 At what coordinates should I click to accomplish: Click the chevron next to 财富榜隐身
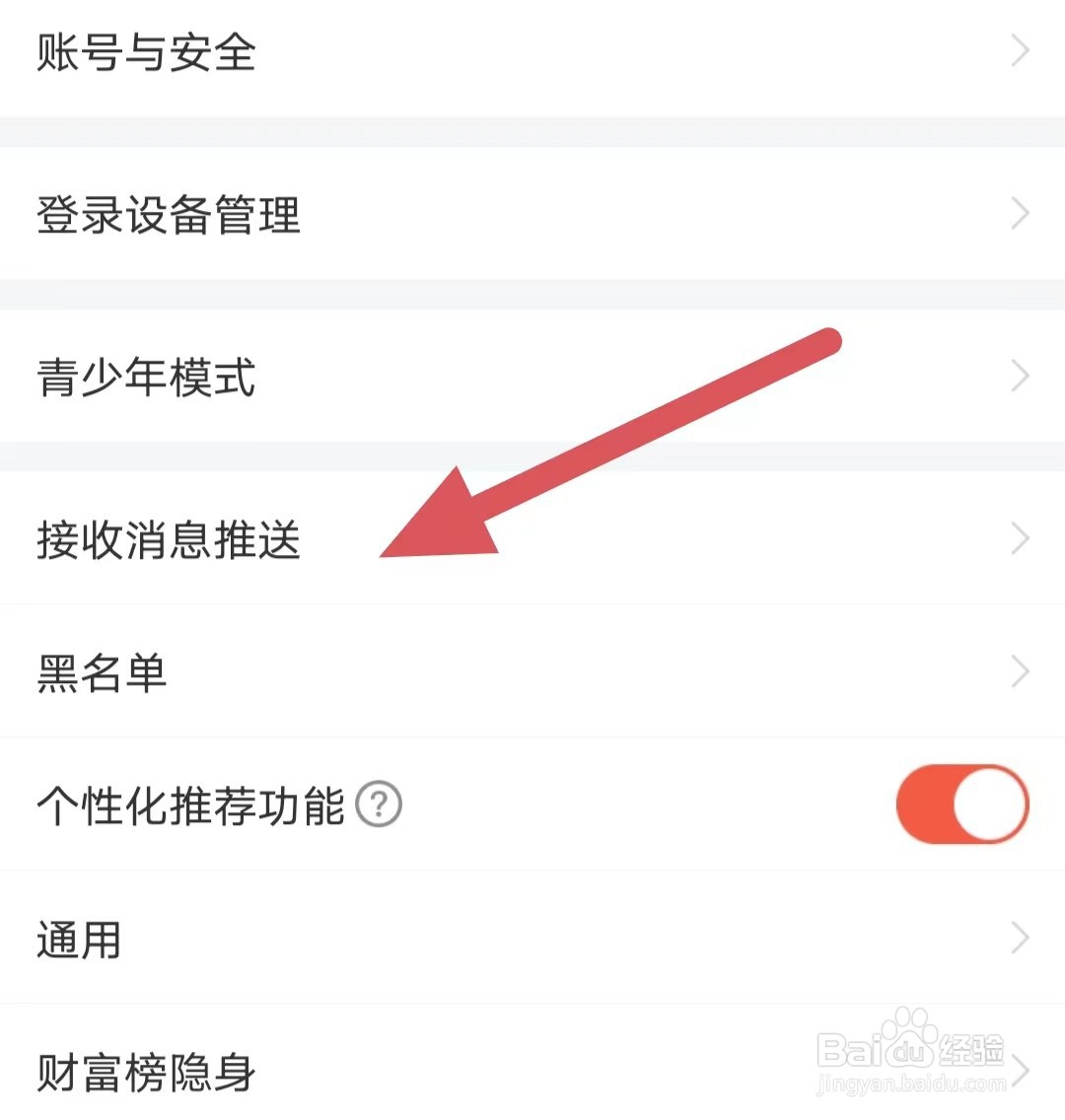pyautogui.click(x=1021, y=1072)
